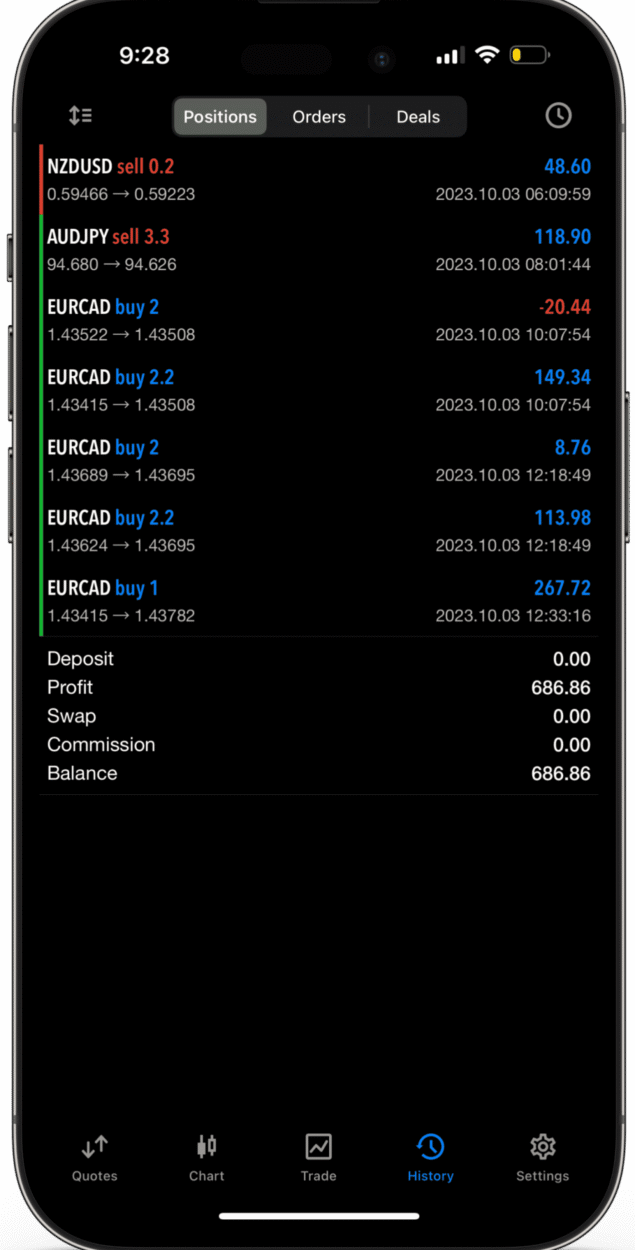Select the Positions segment
The height and width of the screenshot is (1250, 635).
point(220,117)
